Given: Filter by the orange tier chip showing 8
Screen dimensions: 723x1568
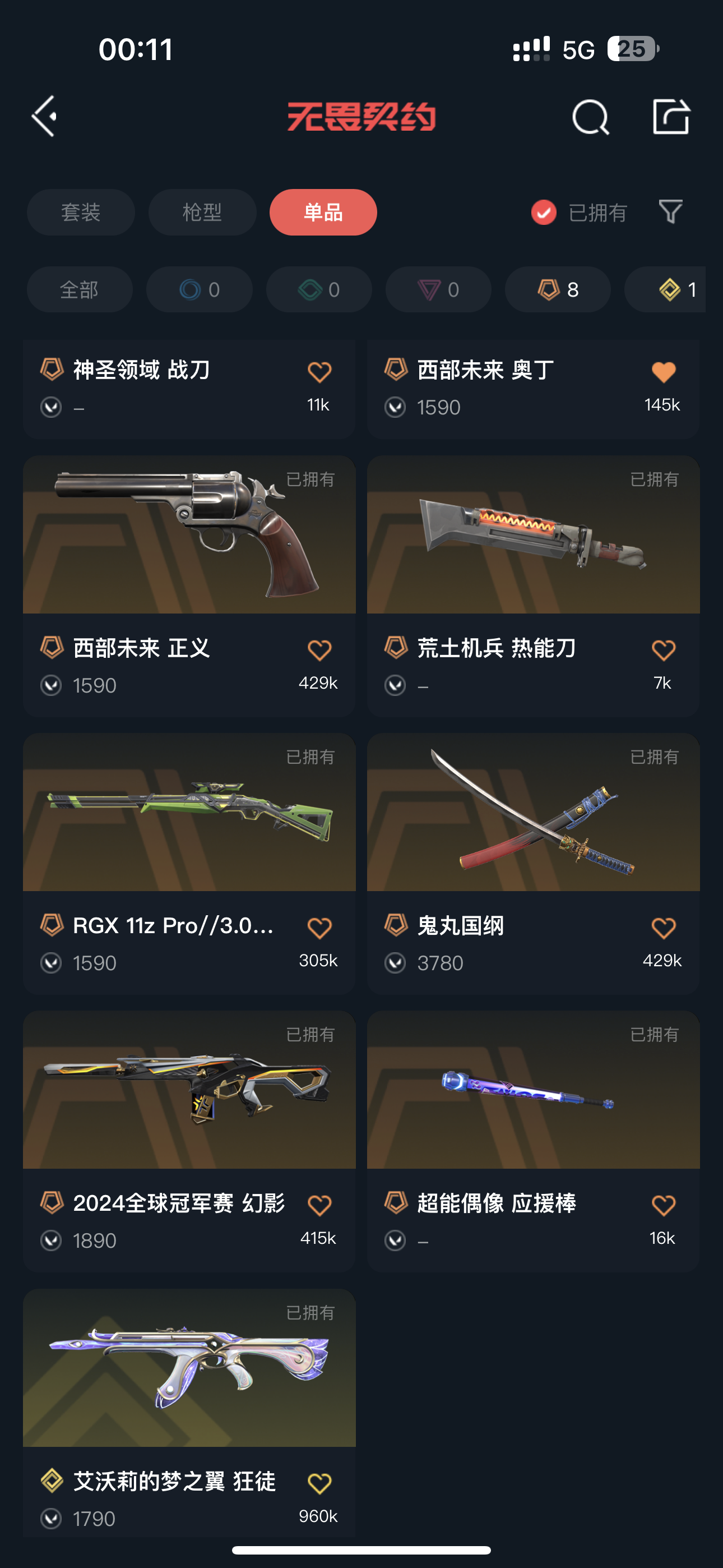Looking at the screenshot, I should click(558, 290).
